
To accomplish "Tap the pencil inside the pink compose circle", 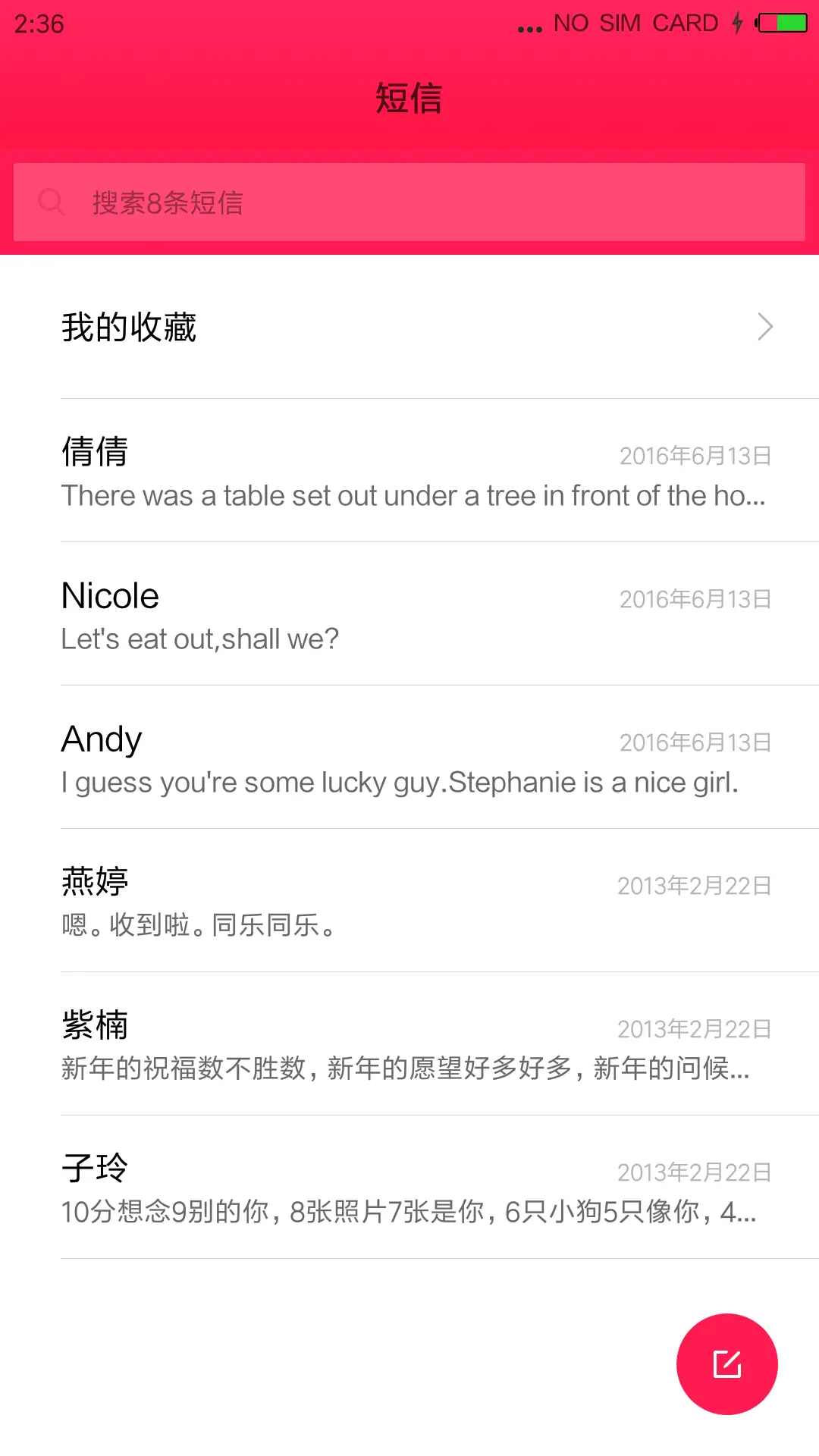I will pos(726,1363).
